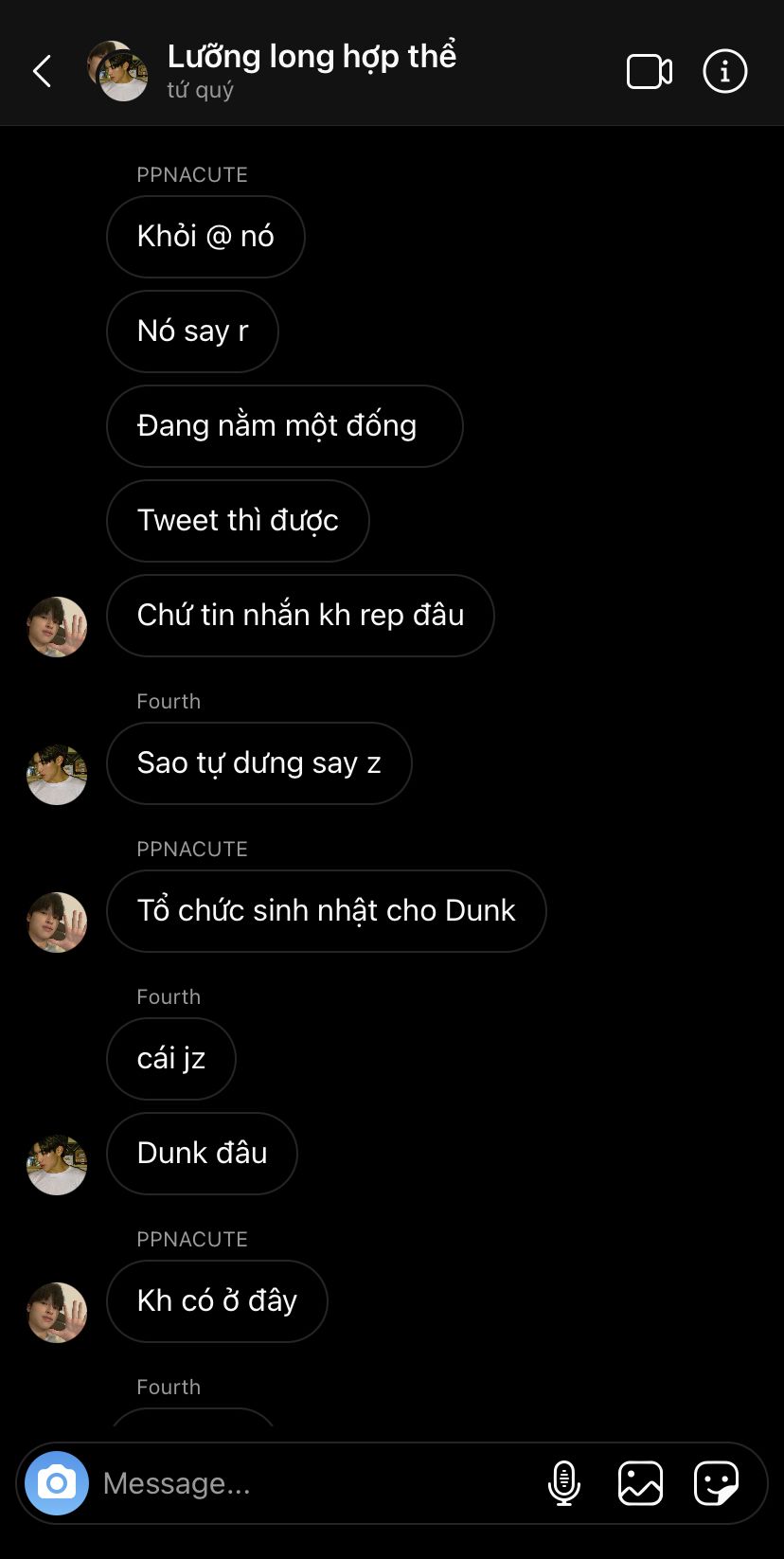784x1559 pixels.
Task: Open chat info details
Action: click(x=725, y=72)
